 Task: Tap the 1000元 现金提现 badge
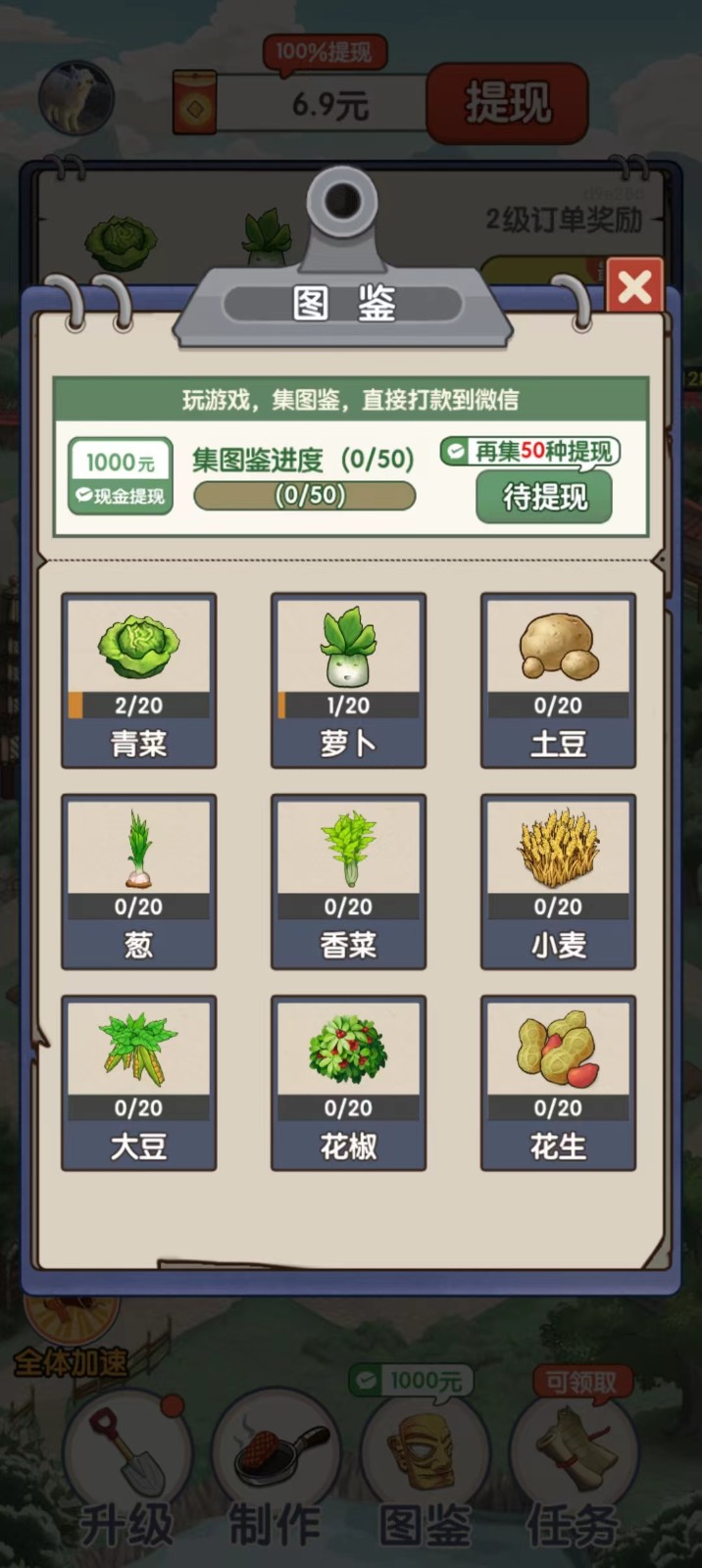121,476
